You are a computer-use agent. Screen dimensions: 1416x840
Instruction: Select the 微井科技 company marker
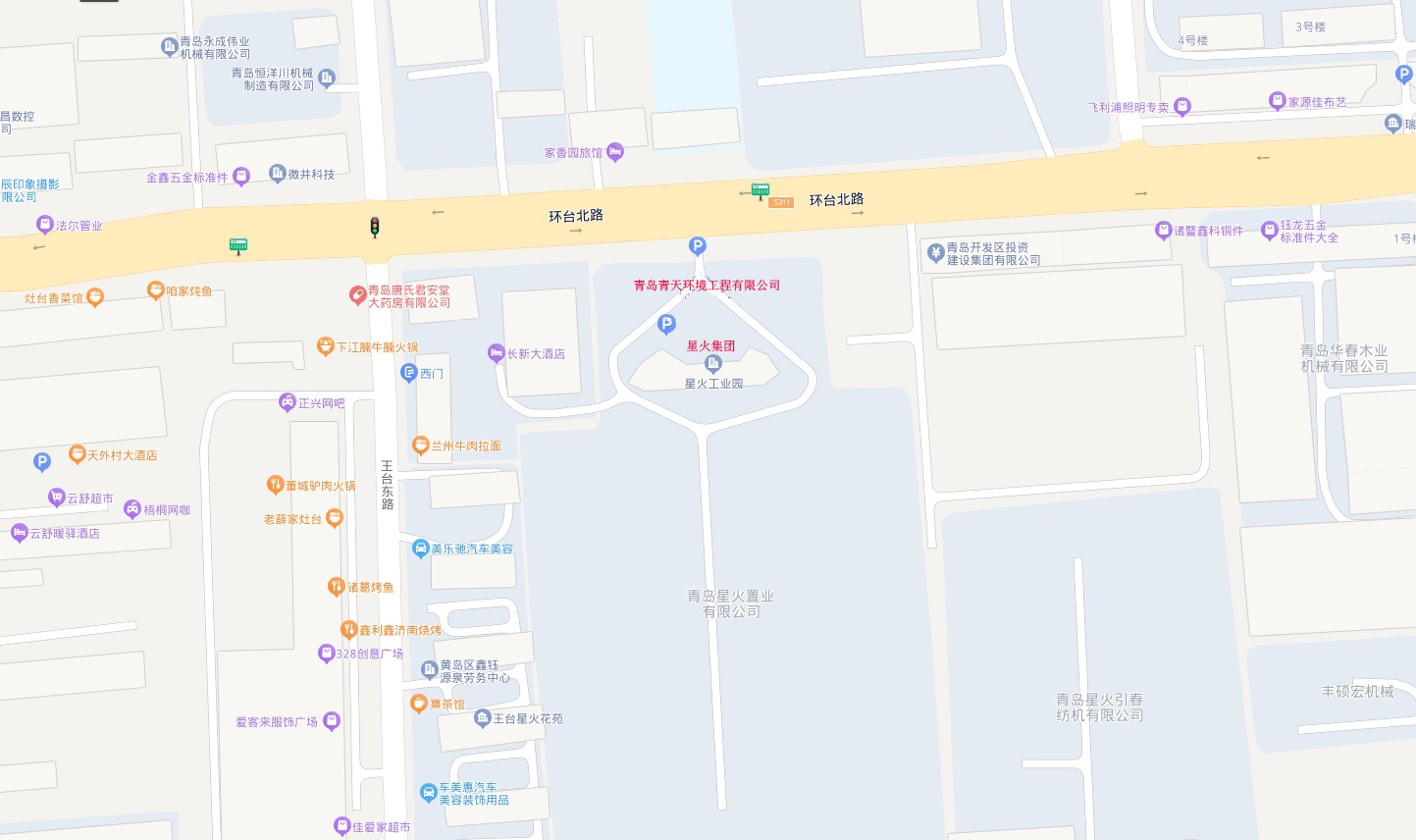click(278, 174)
